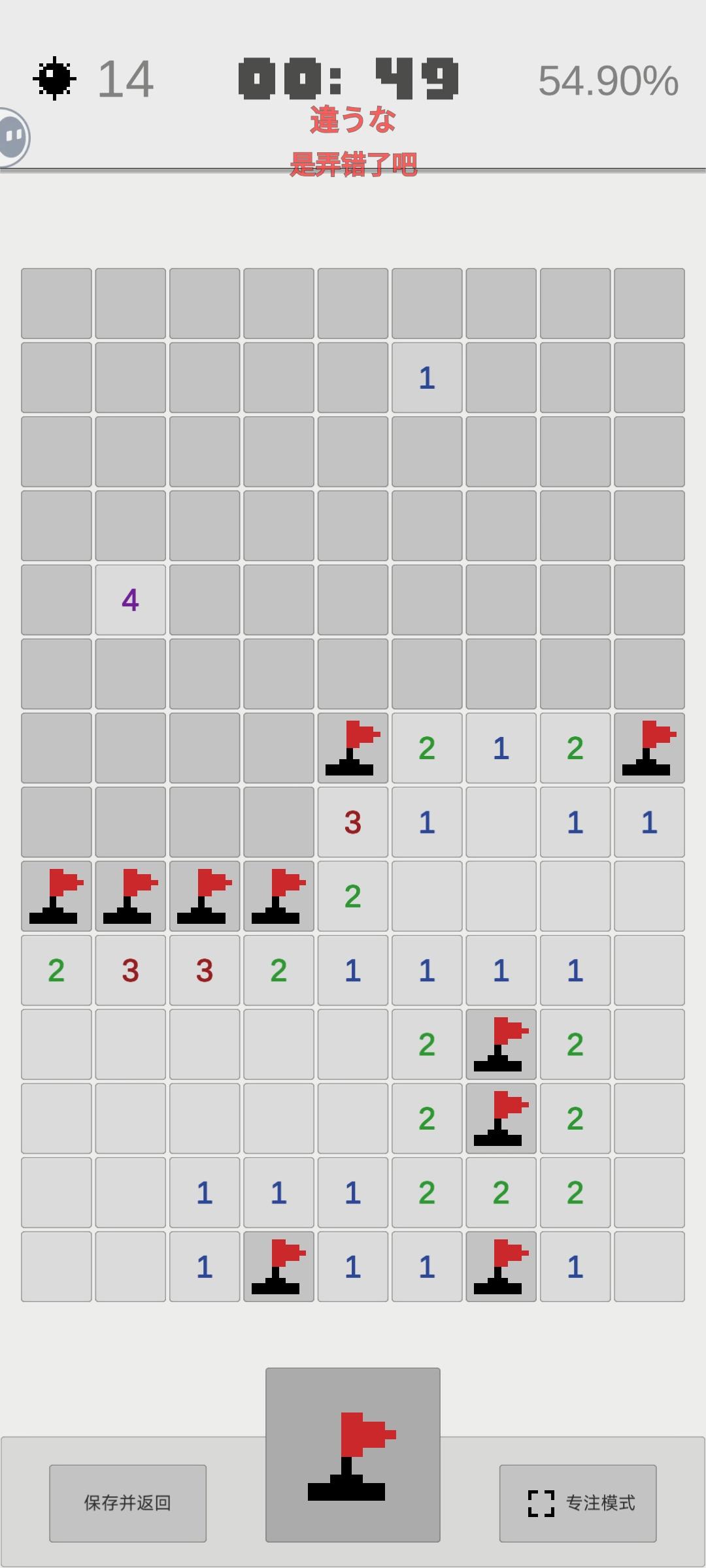Tap the flag between the two green 2s
Viewport: 706px width, 1568px height.
pos(501,1045)
